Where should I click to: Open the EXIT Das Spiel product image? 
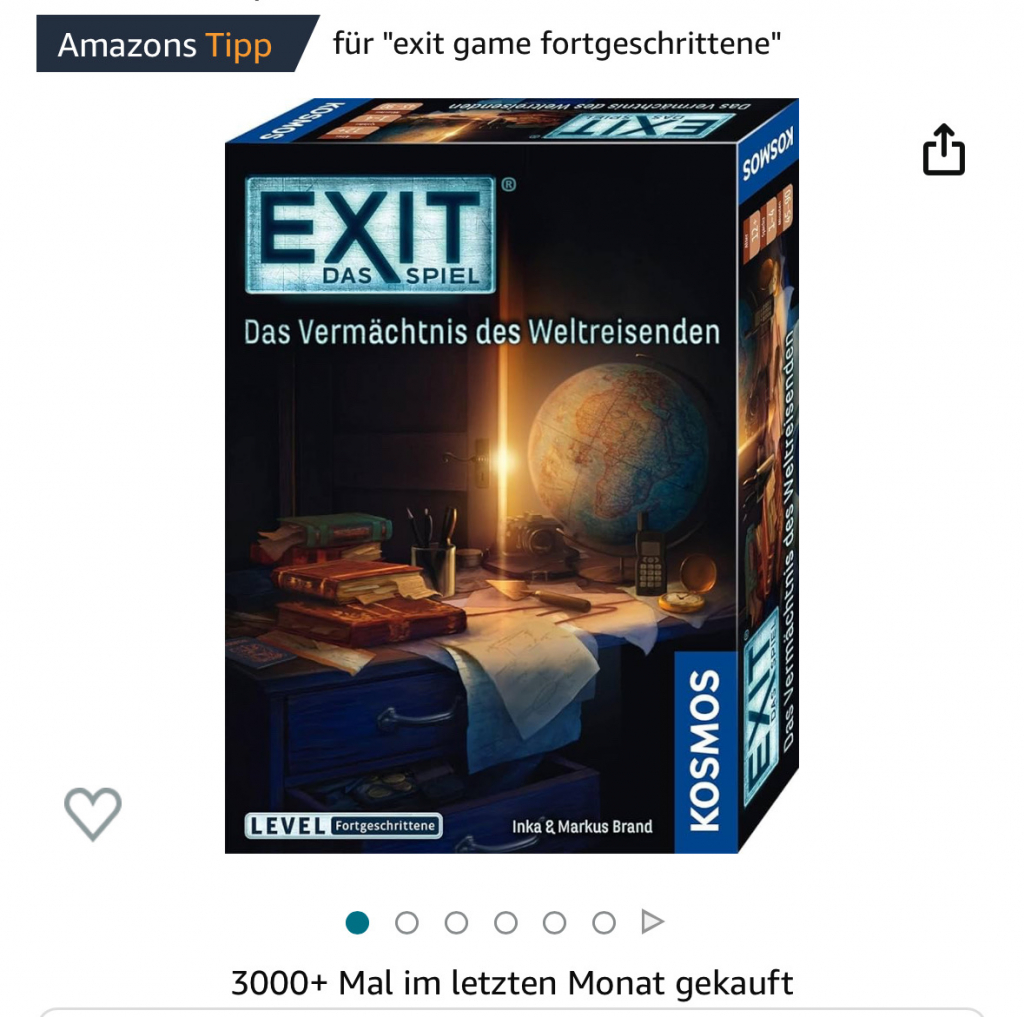coord(511,476)
